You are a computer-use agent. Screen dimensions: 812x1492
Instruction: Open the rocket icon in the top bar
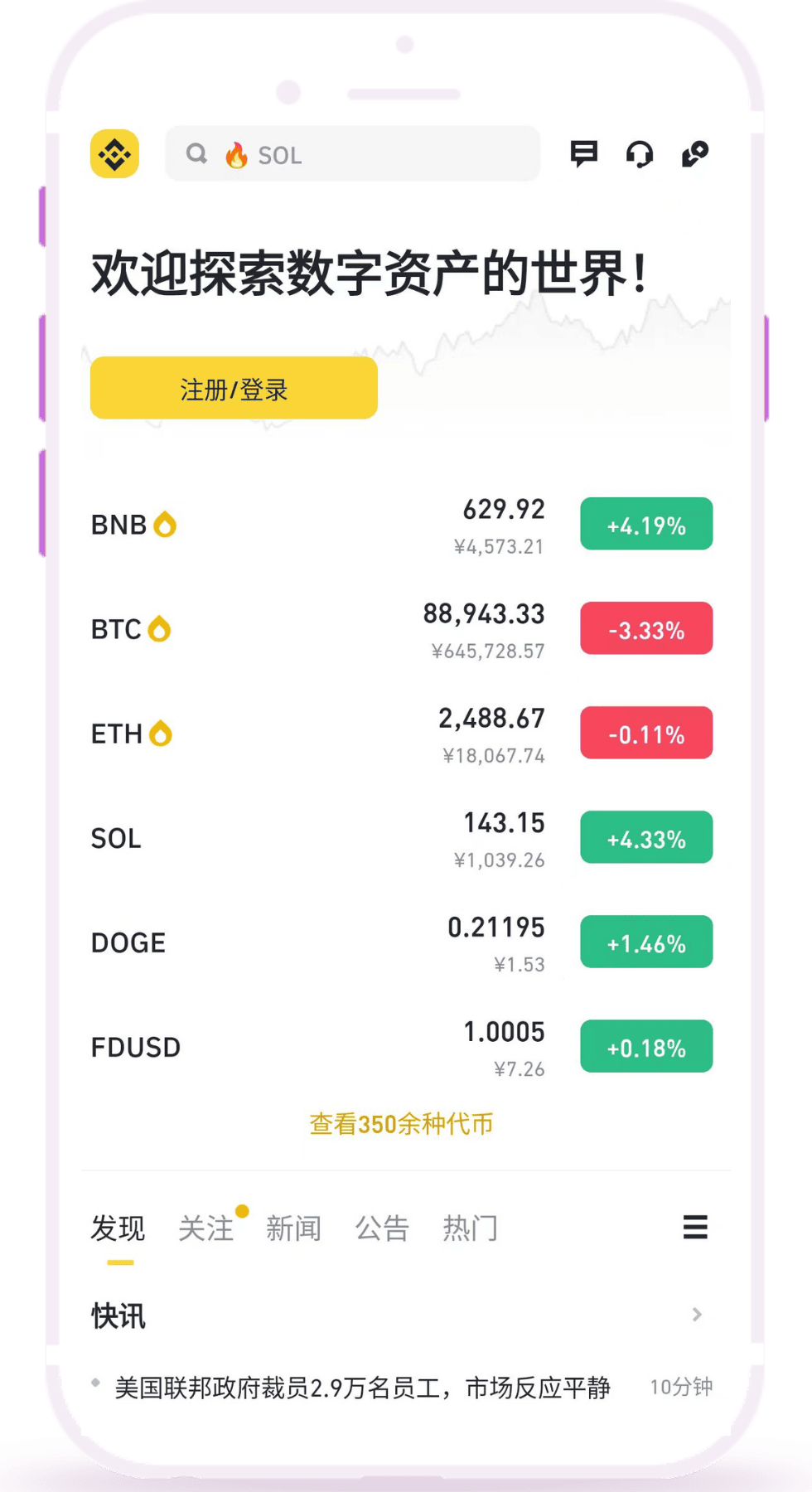695,153
